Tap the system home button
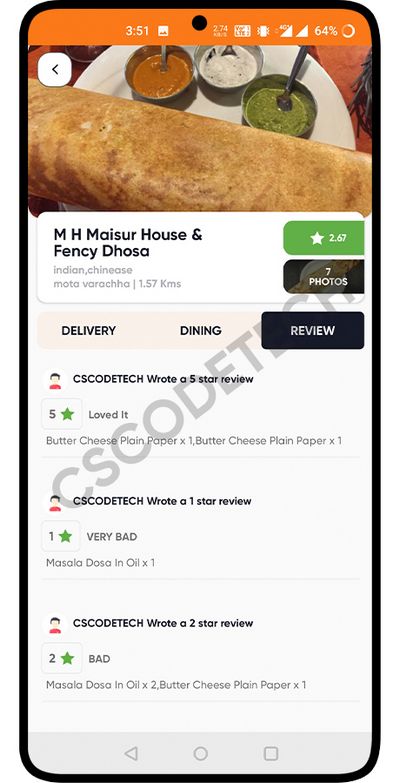The height and width of the screenshot is (783, 400). (201, 754)
